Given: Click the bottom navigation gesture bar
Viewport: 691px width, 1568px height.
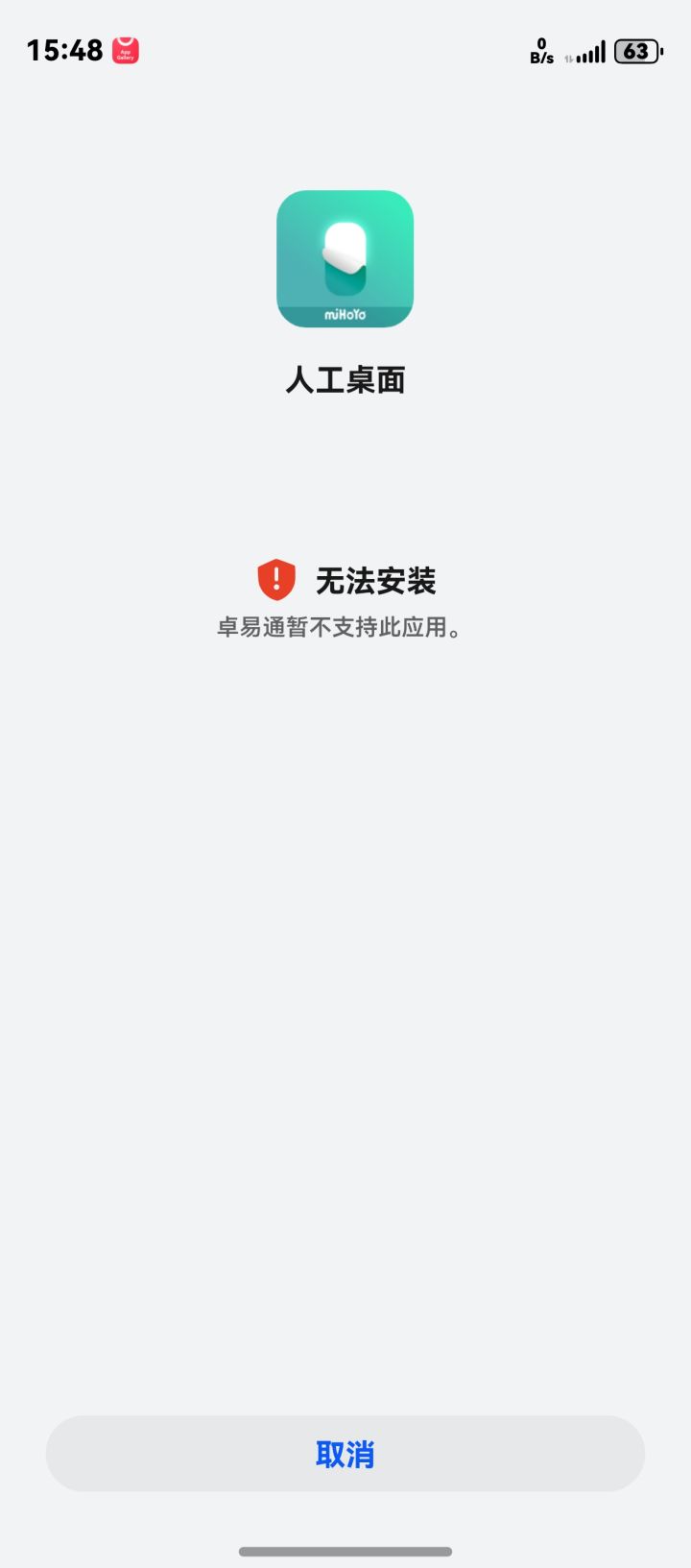Looking at the screenshot, I should pyautogui.click(x=345, y=1550).
